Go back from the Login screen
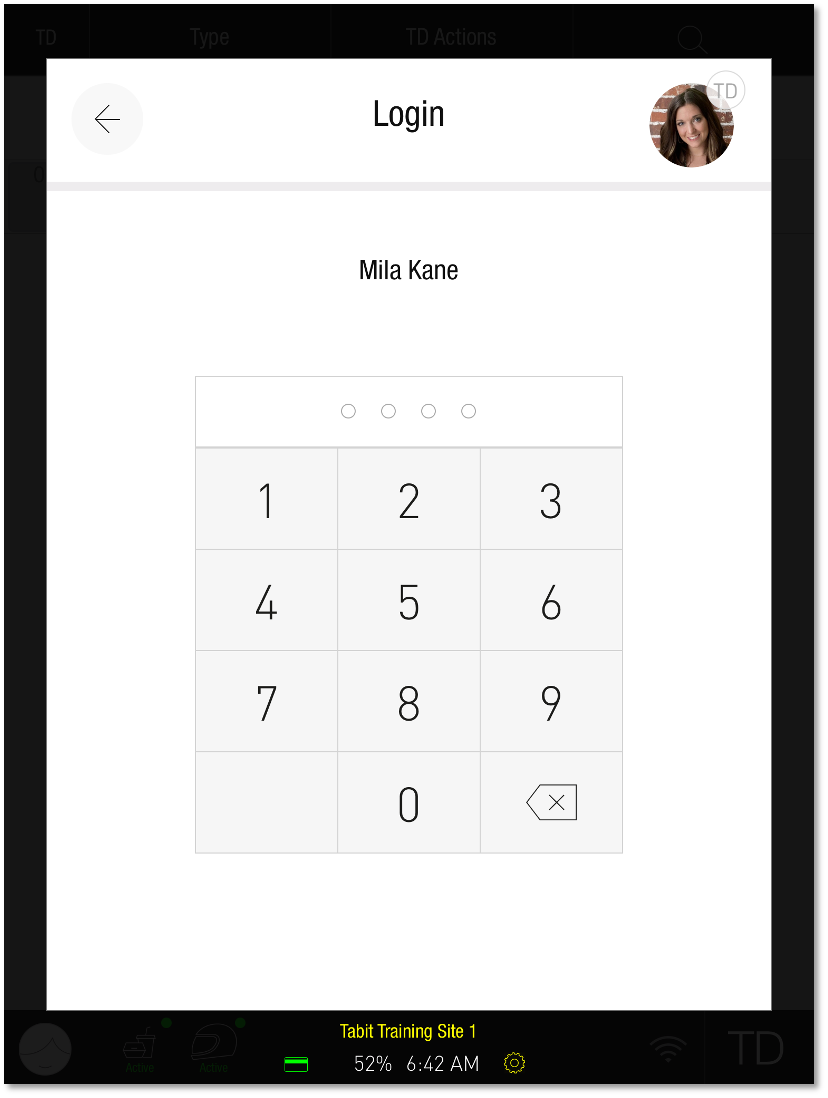Screen dimensions: 828x1098 (107, 119)
